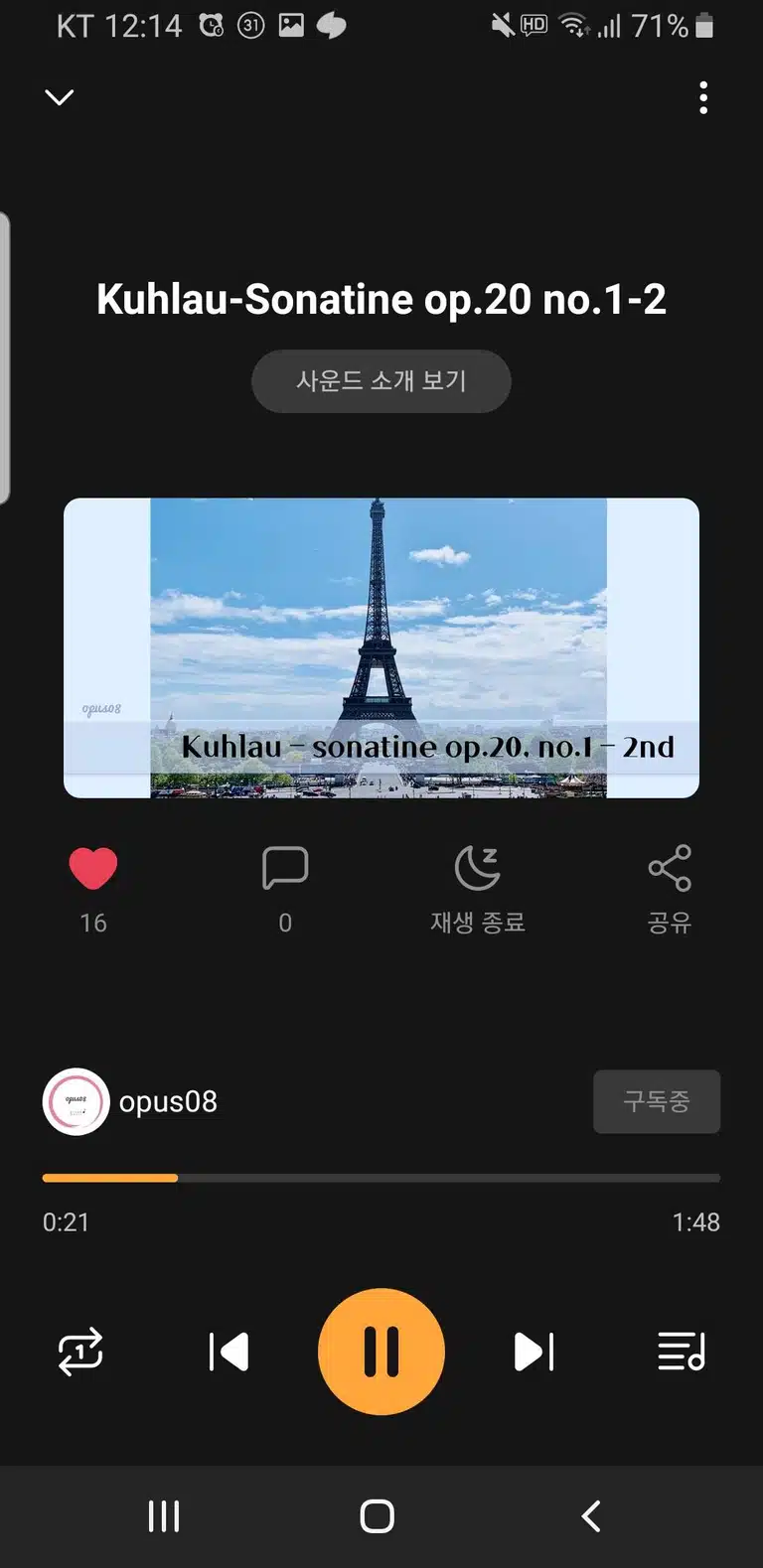Seek along the orange playback progress bar
This screenshot has height=1568, width=763.
click(x=381, y=1178)
